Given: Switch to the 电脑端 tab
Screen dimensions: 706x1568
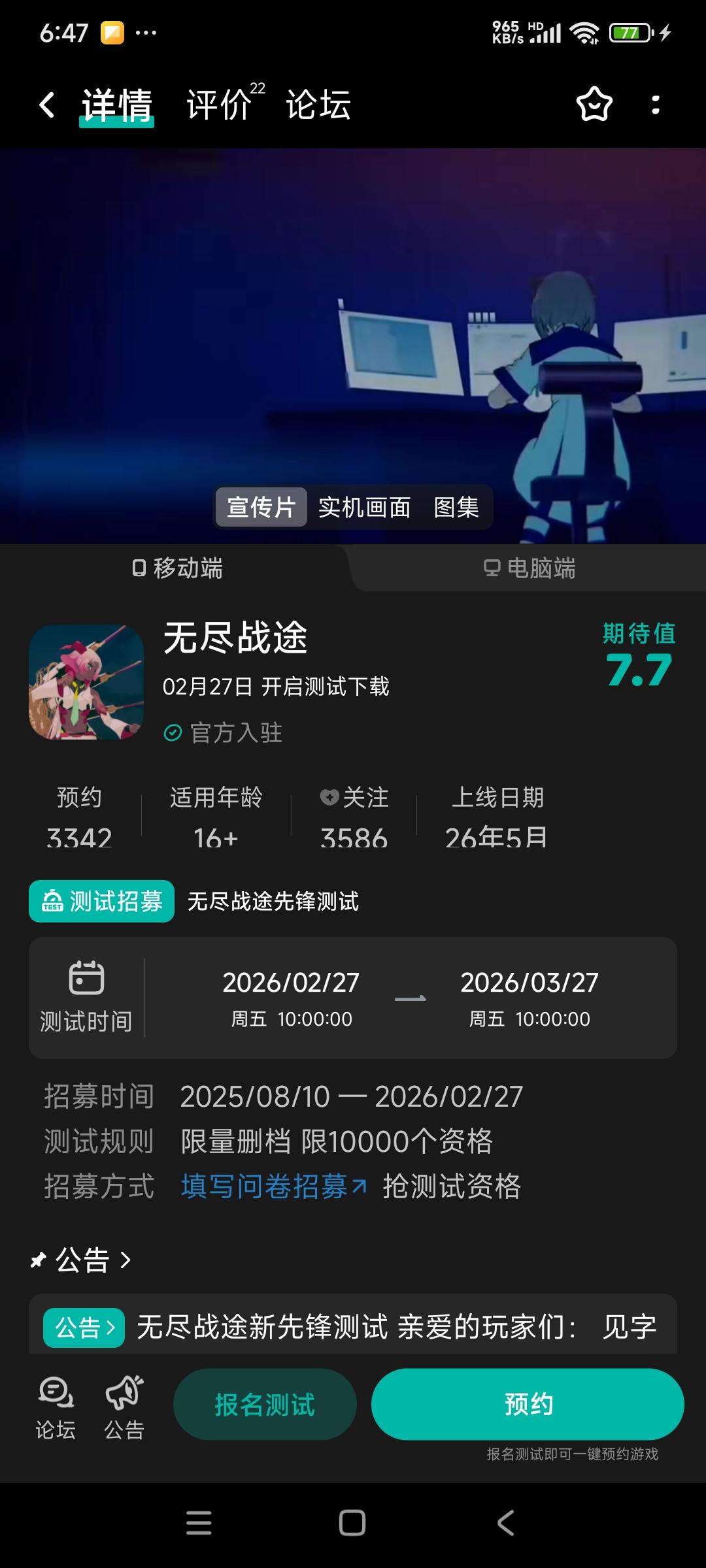Looking at the screenshot, I should (x=529, y=569).
